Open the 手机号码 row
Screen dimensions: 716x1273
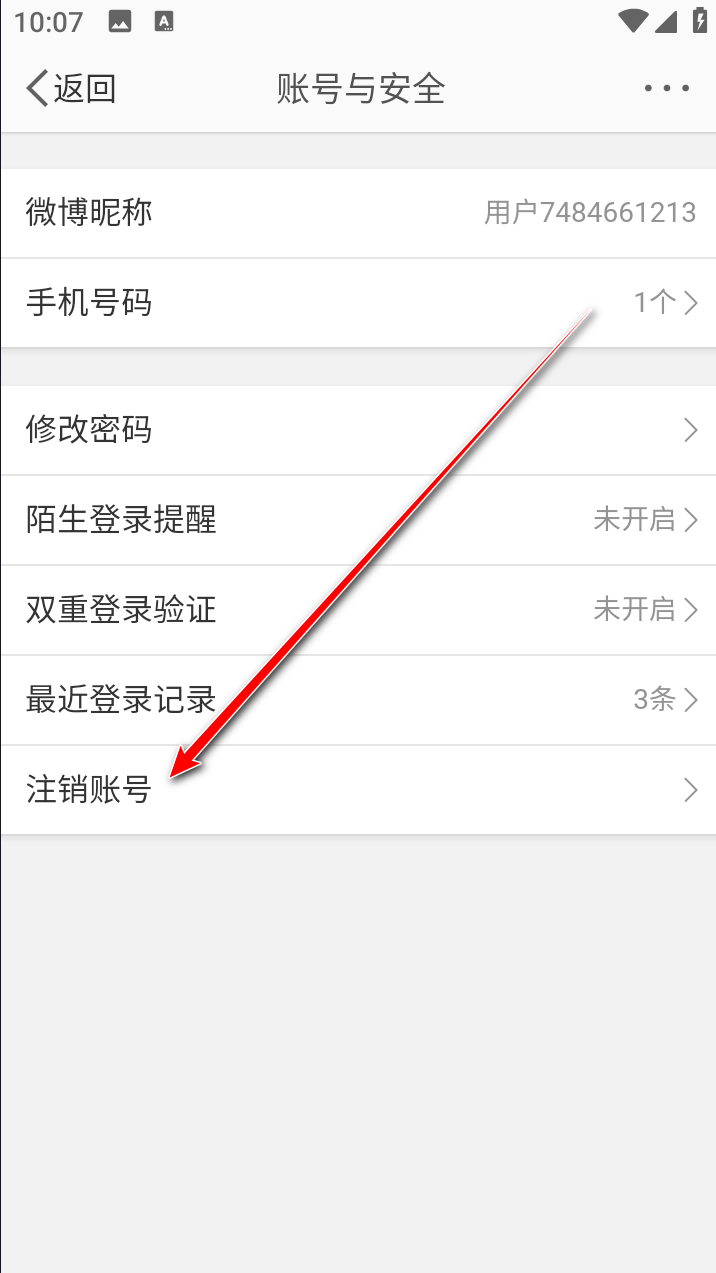tap(358, 302)
